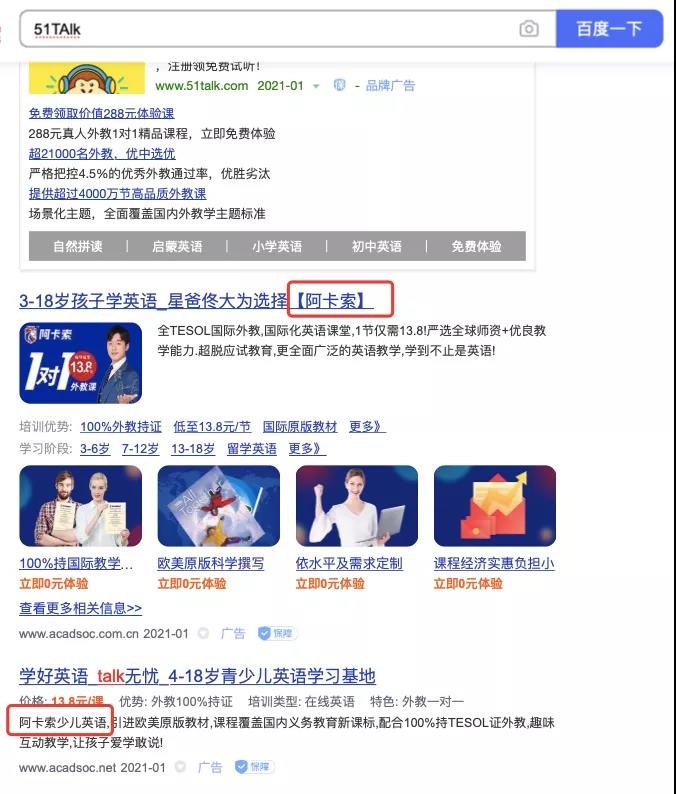The image size is (676, 794).
Task: Open camera image search
Action: click(528, 29)
